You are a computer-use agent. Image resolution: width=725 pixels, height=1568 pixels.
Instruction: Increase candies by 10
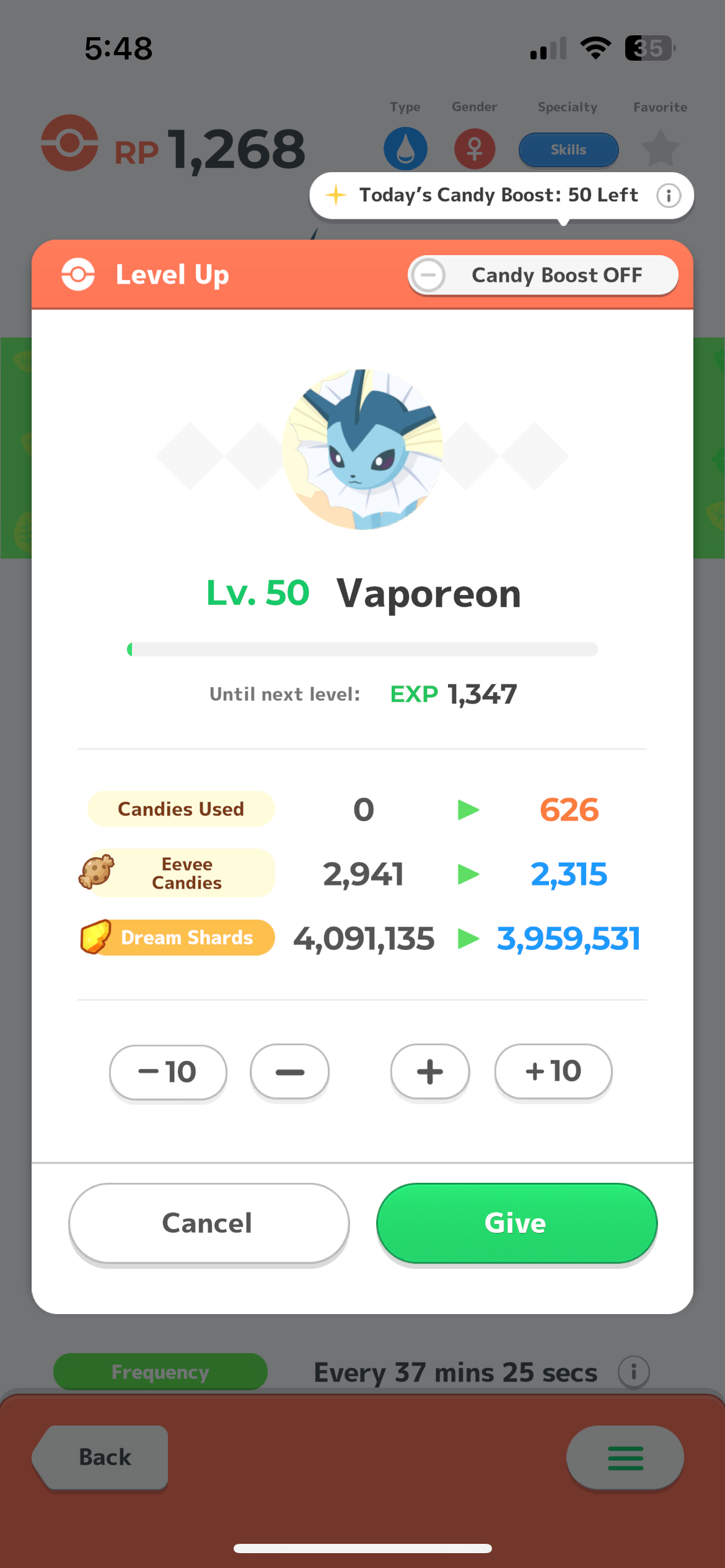[553, 1072]
